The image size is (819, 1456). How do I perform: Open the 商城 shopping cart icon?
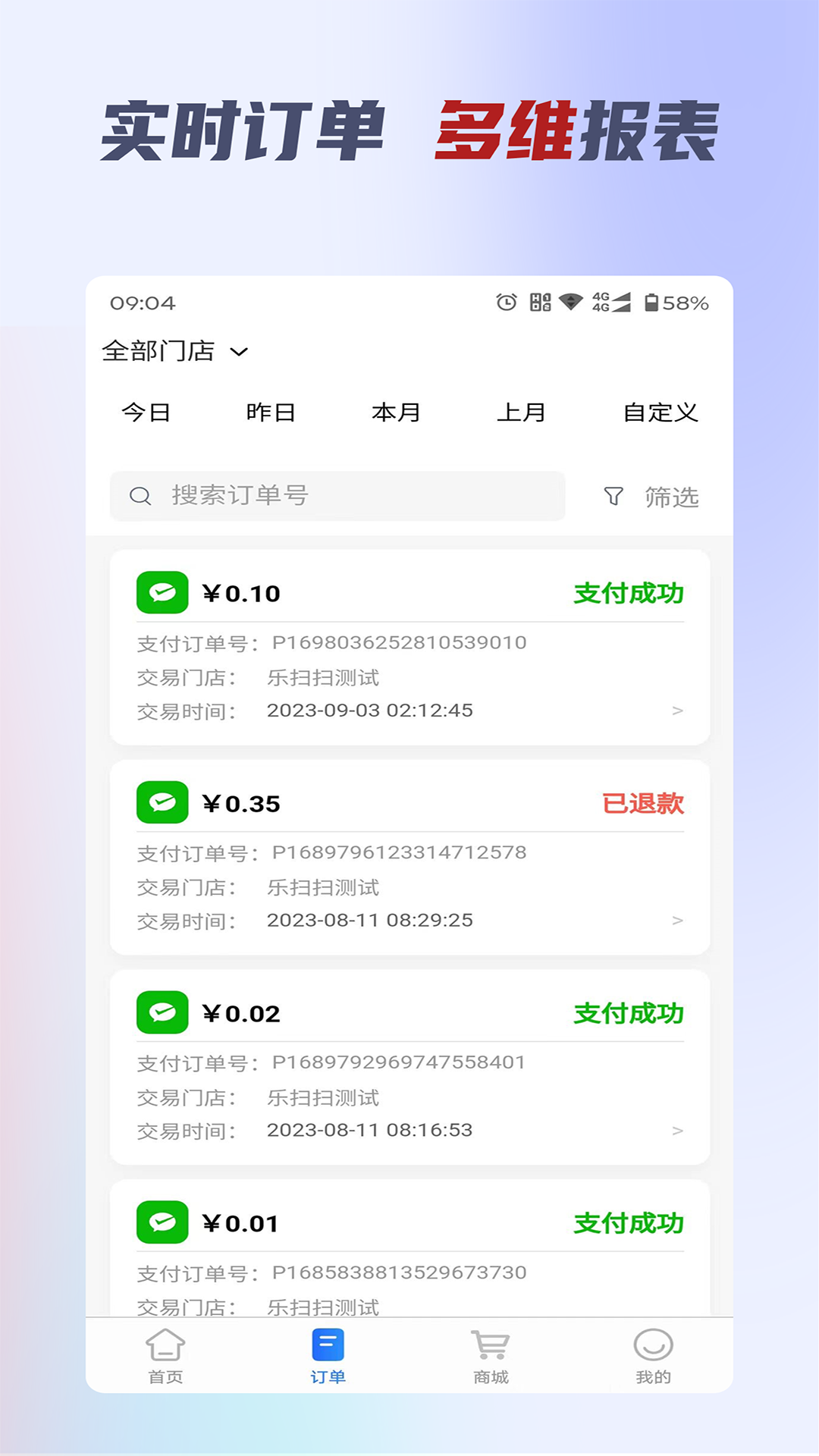pyautogui.click(x=489, y=1348)
